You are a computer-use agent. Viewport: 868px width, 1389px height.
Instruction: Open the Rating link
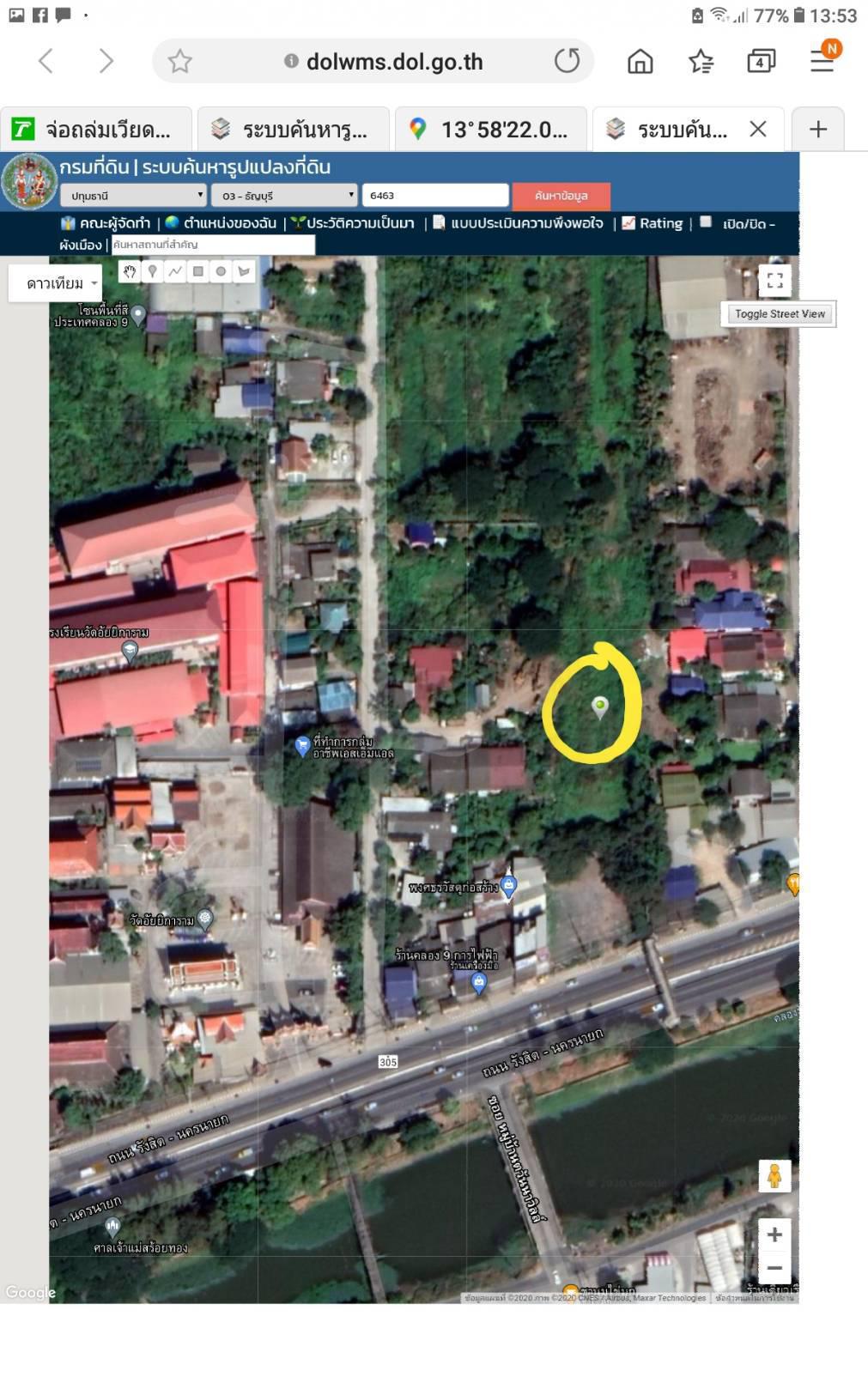[653, 223]
